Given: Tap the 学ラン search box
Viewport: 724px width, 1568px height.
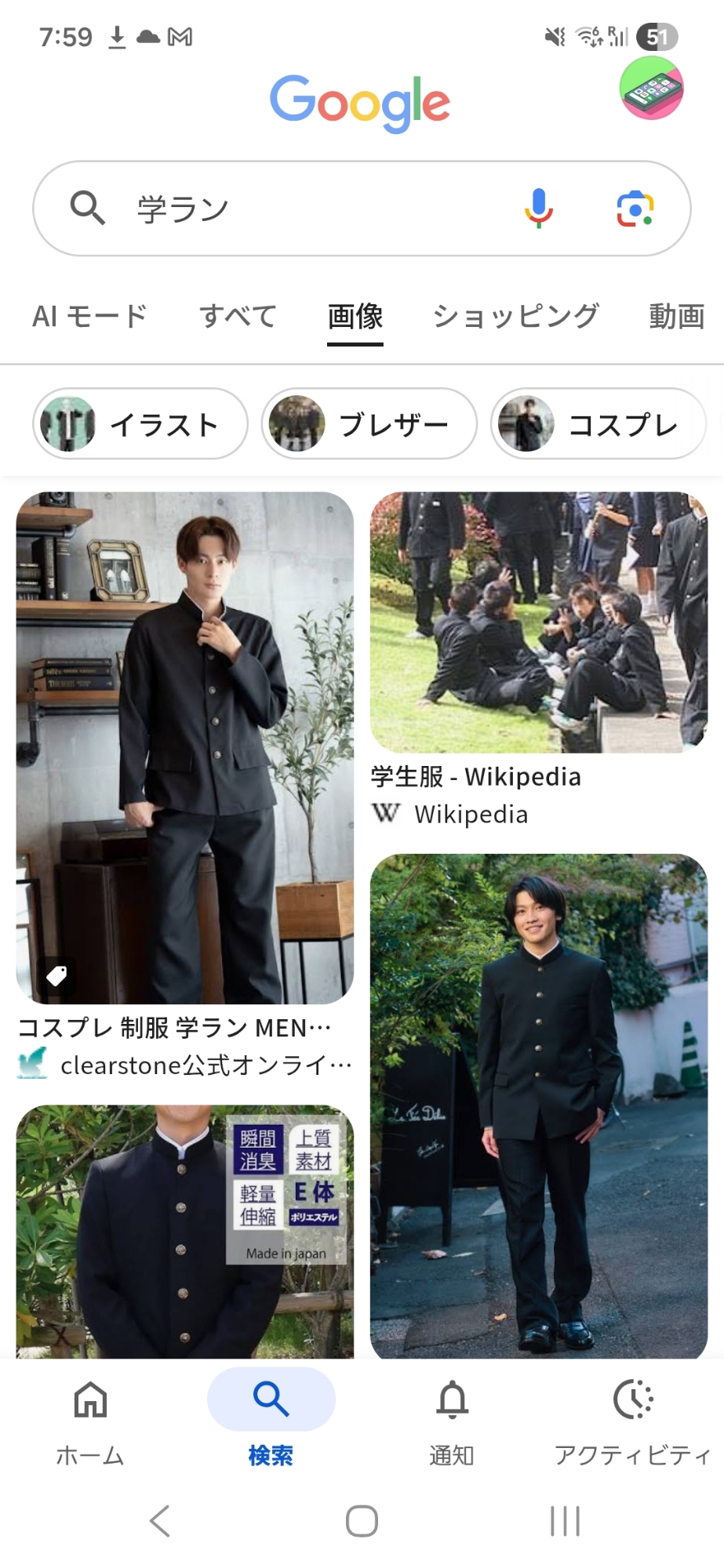Looking at the screenshot, I should (314, 209).
